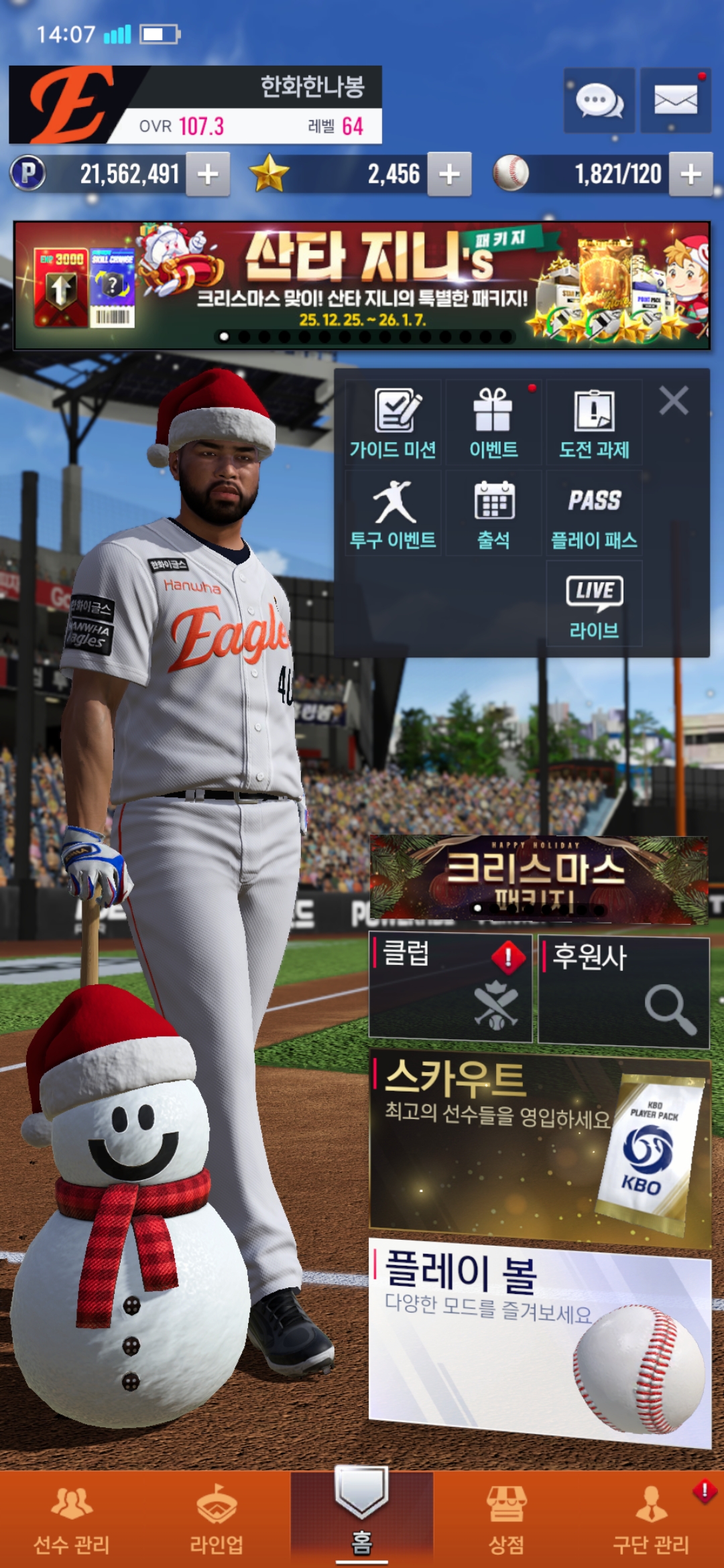
Task: Add more stars with the plus button
Action: [x=449, y=174]
